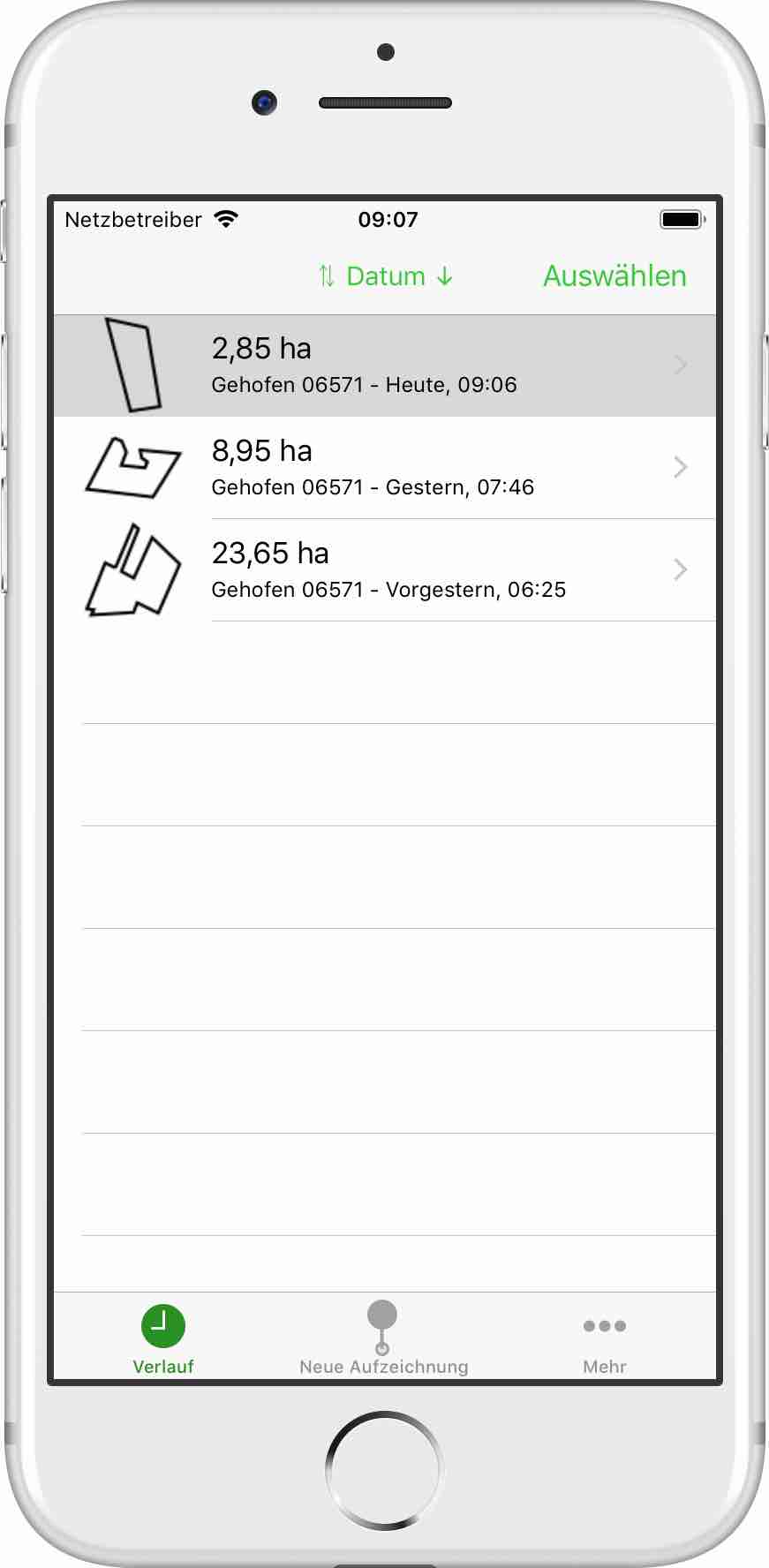Open the Mehr tab
Viewport: 769px width, 1568px height.
coord(605,1338)
